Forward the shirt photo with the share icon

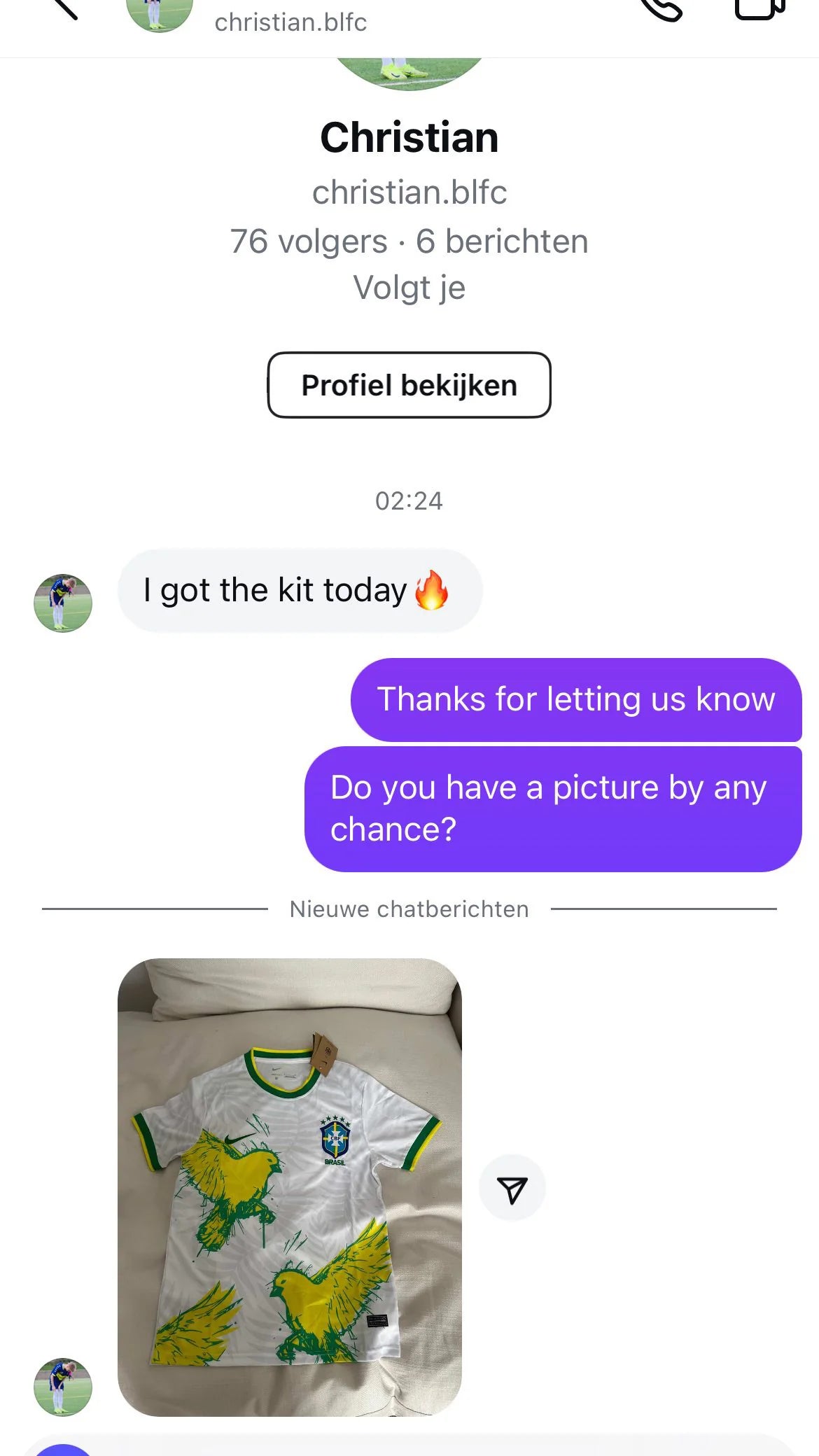point(512,1189)
